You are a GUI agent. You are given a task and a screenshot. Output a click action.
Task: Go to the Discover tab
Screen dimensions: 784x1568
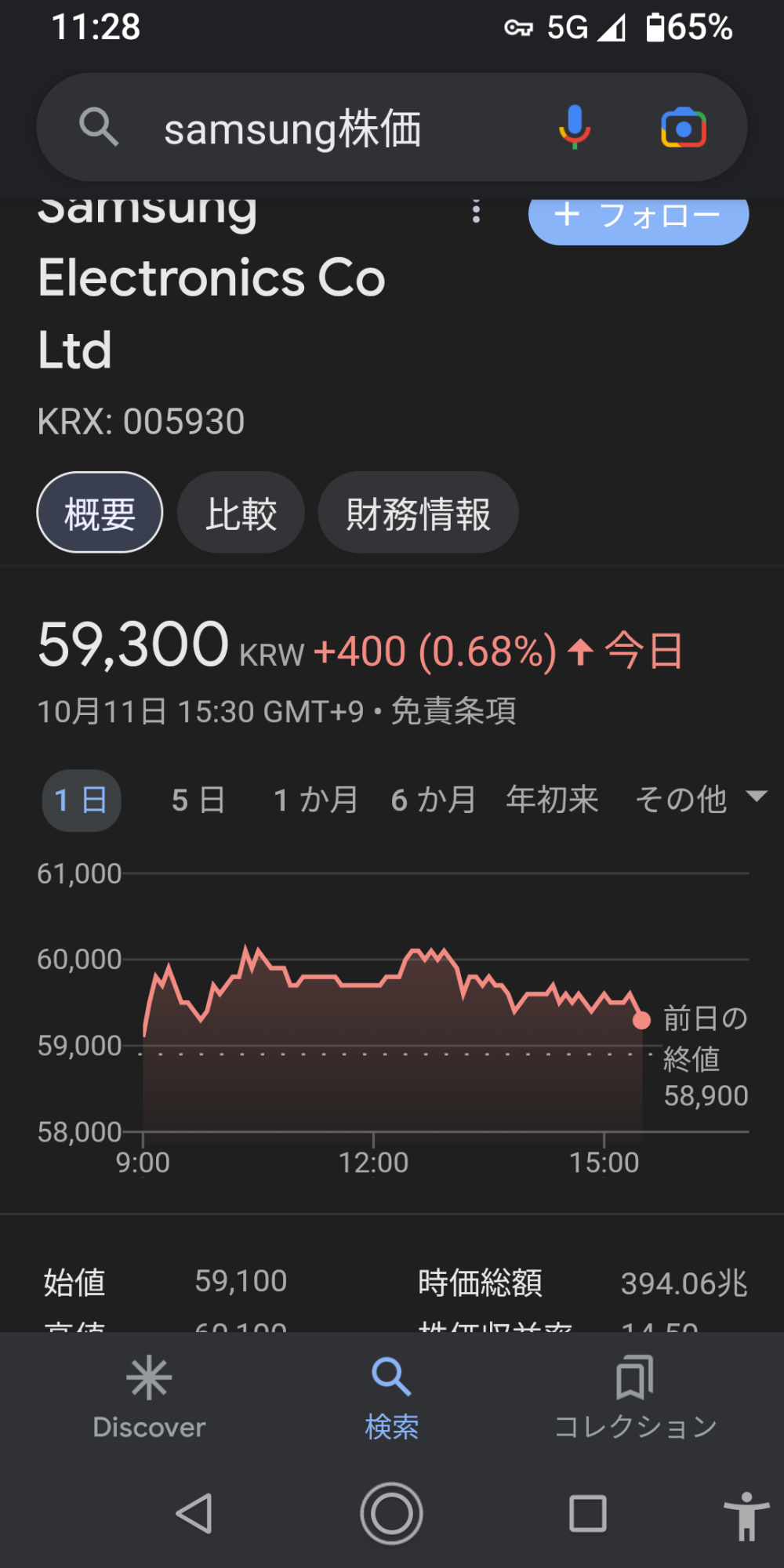(x=149, y=1398)
